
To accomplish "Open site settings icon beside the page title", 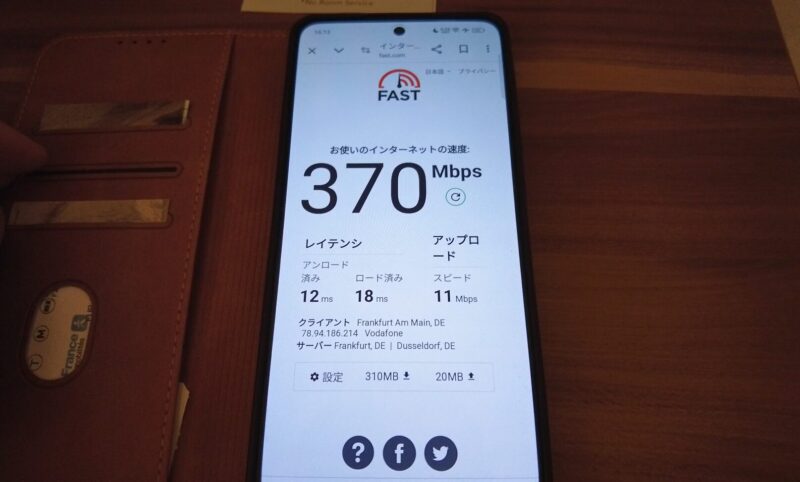I will (366, 50).
